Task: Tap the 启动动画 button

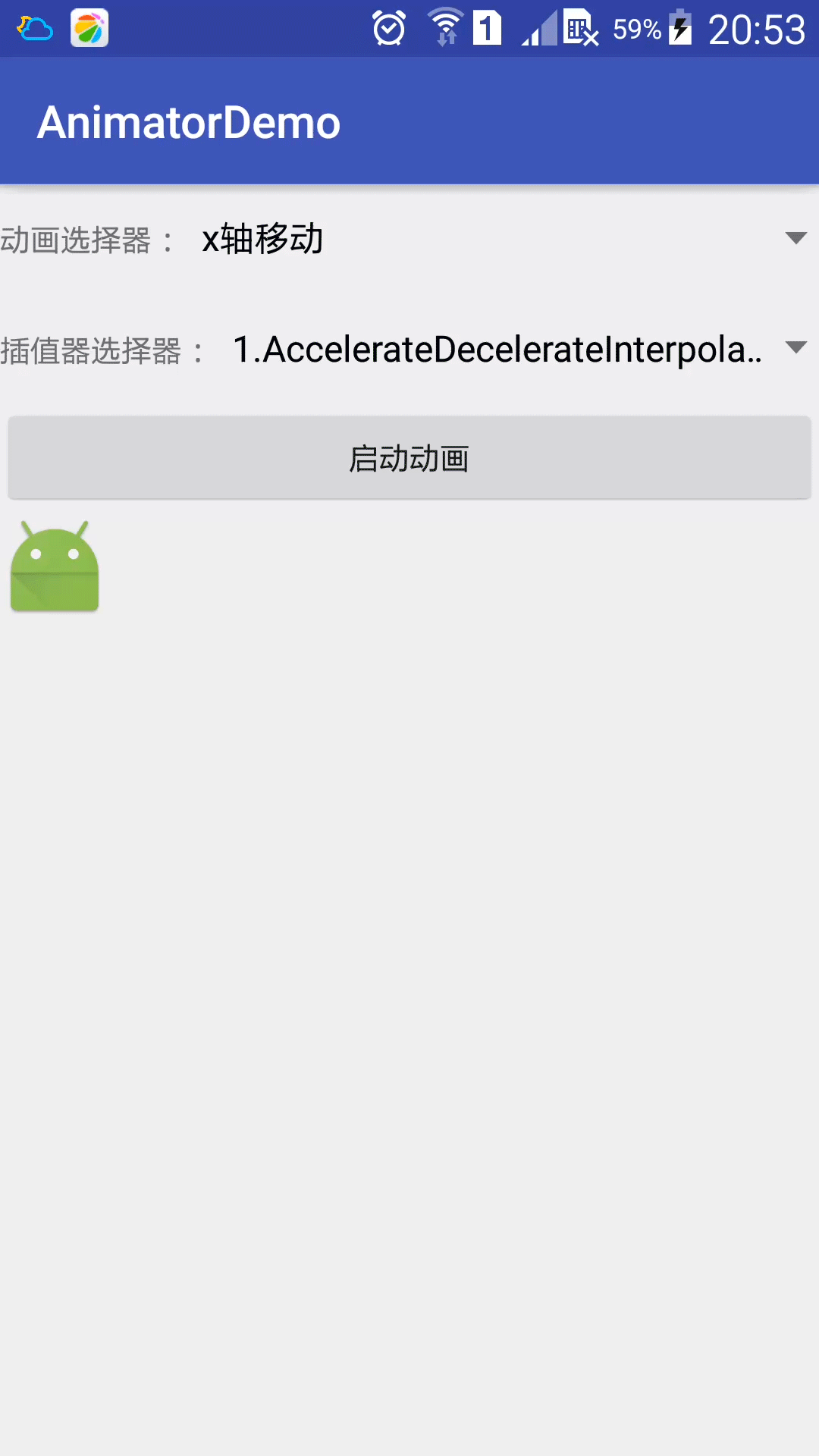Action: click(x=409, y=458)
